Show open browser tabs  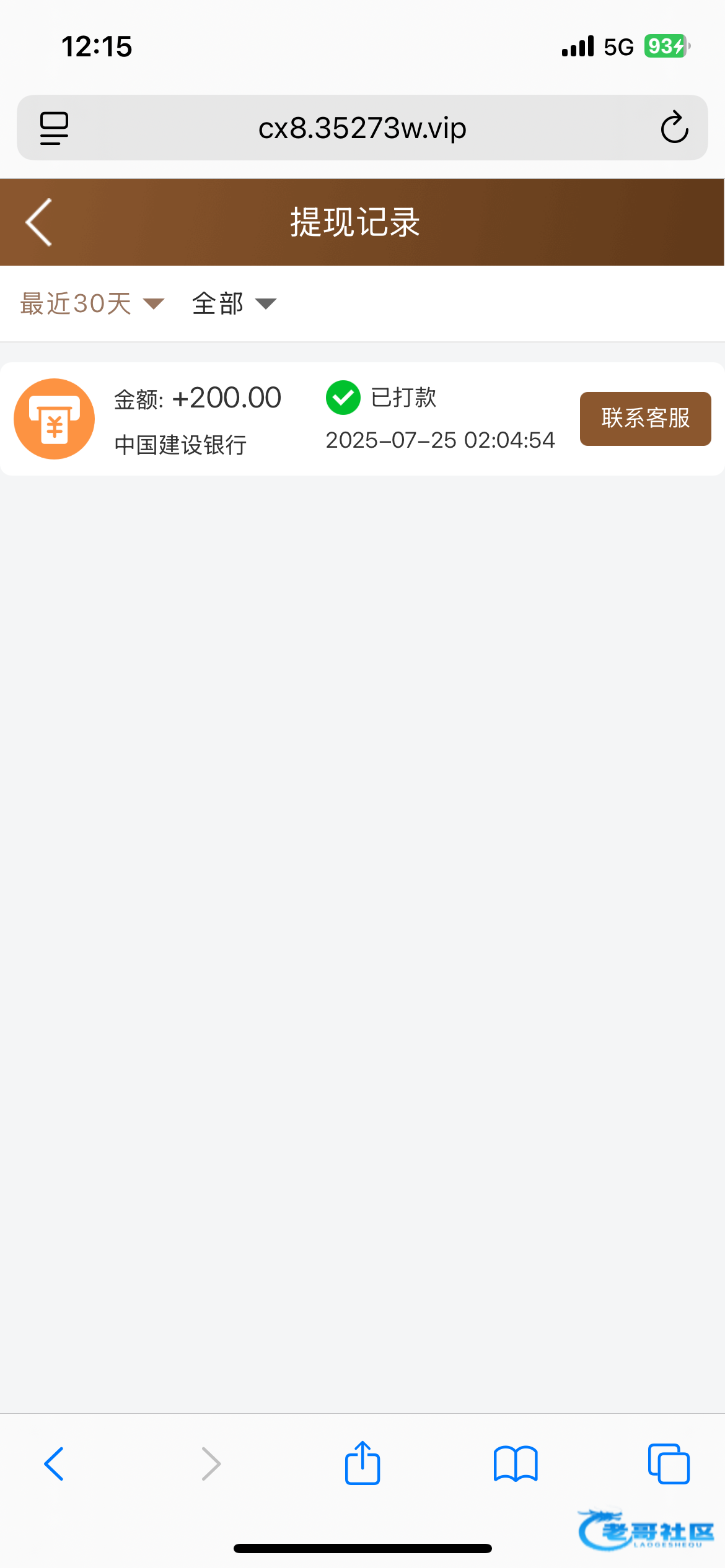click(669, 1464)
